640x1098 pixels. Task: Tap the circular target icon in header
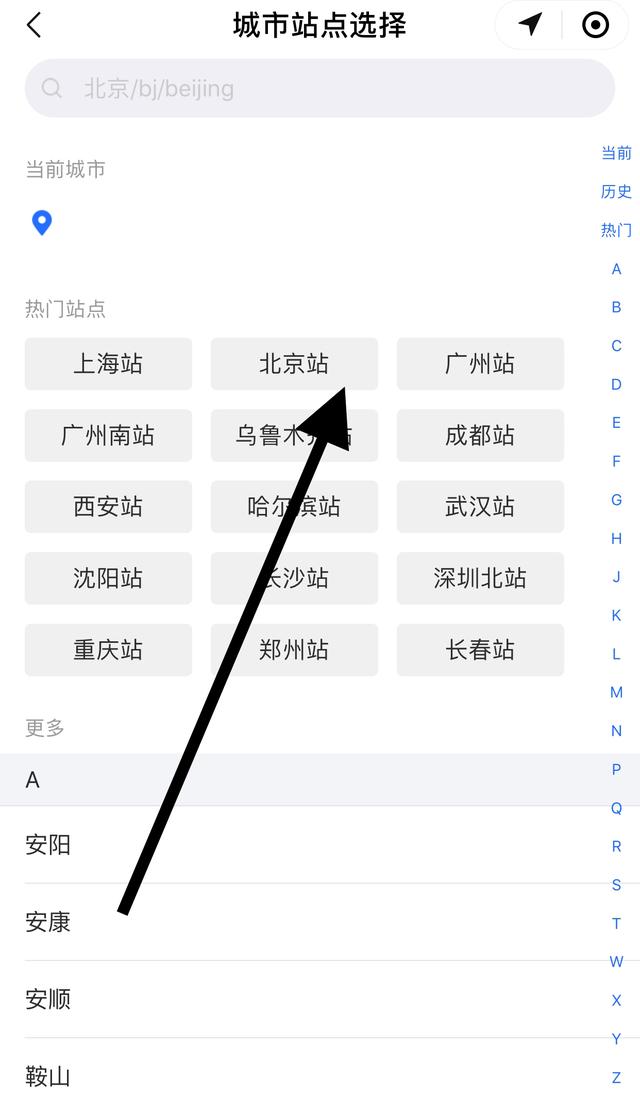595,25
